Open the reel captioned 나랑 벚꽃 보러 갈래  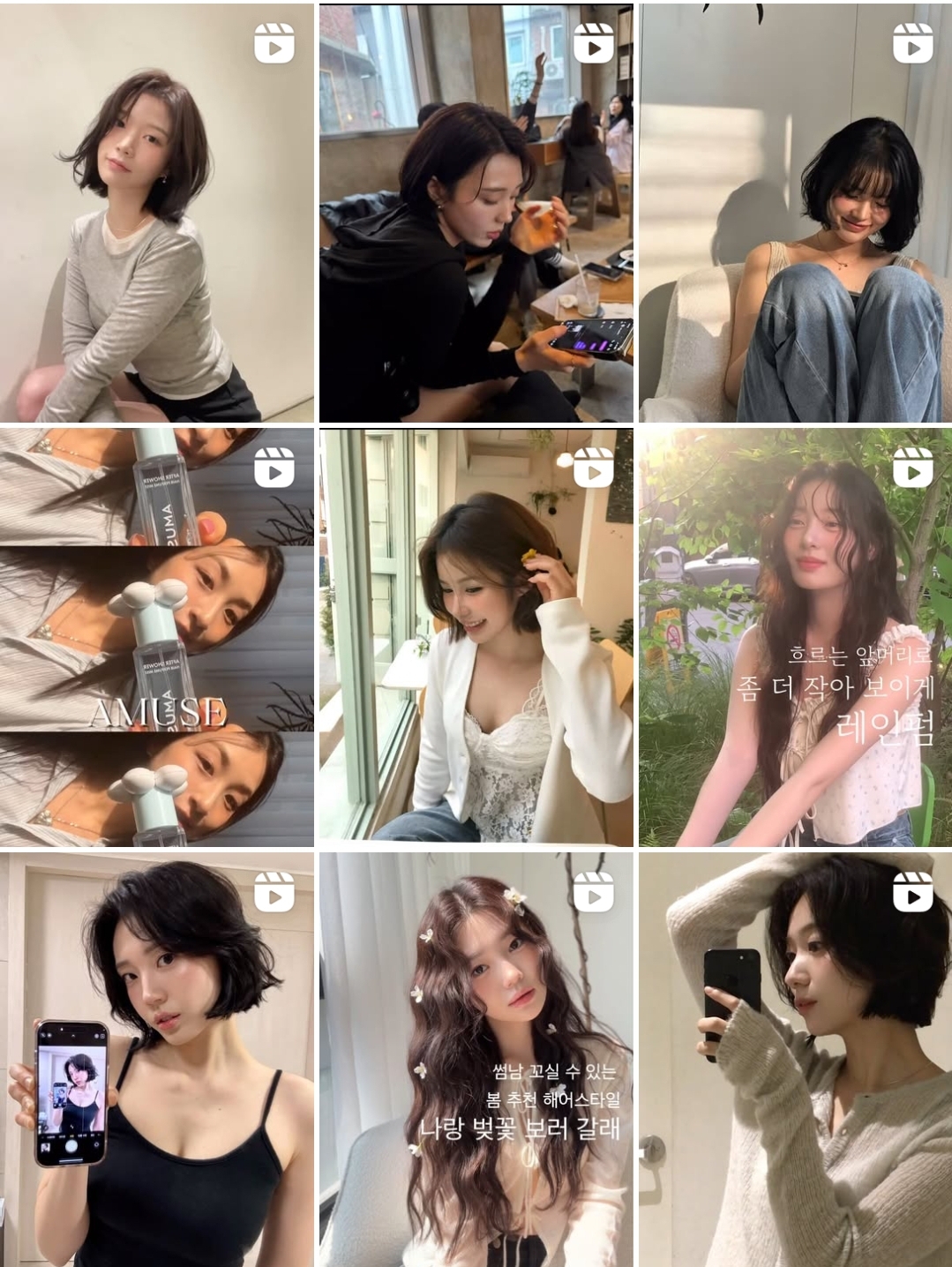[476, 1060]
